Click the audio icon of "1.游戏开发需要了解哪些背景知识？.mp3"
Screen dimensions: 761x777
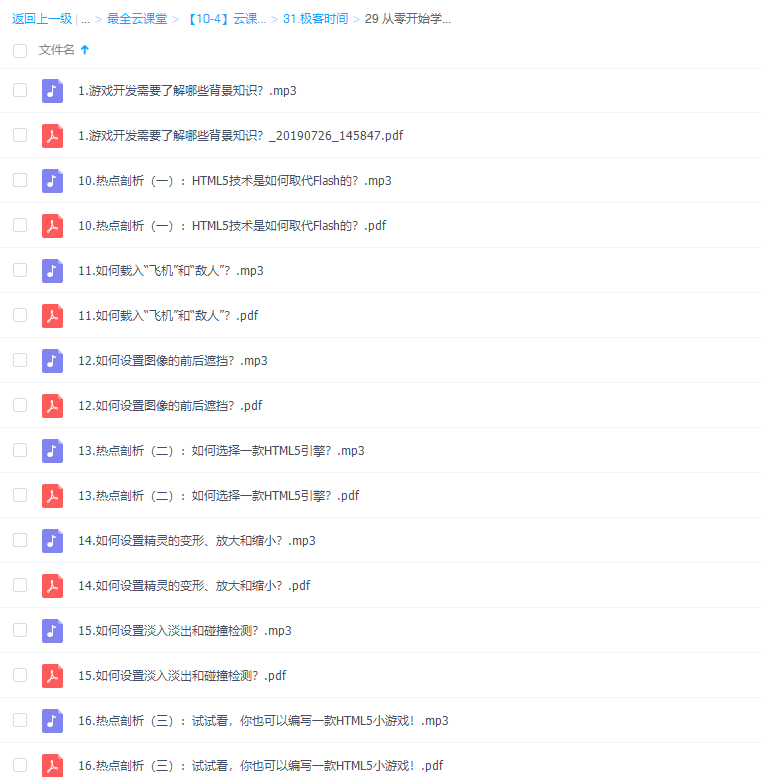tap(52, 90)
